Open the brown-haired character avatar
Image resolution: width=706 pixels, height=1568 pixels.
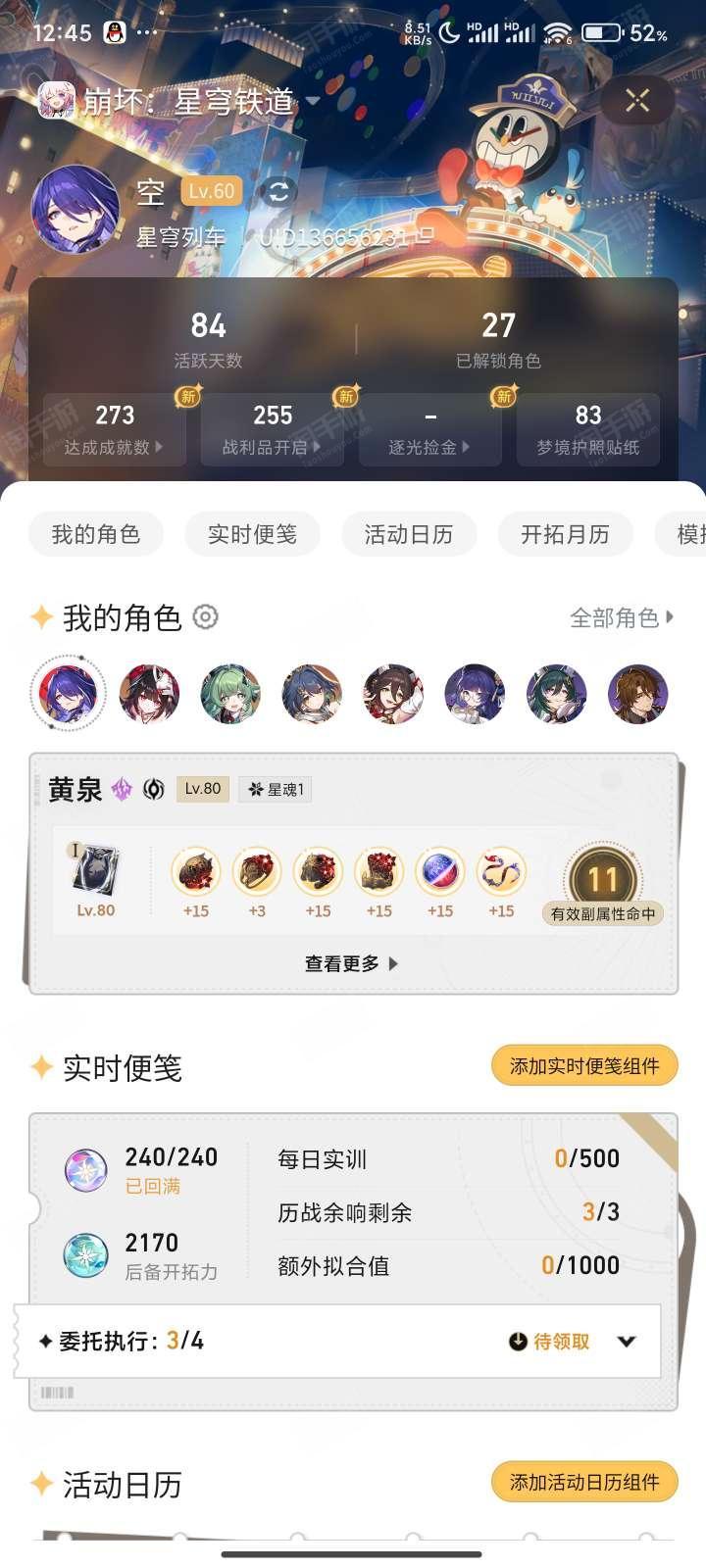point(637,694)
